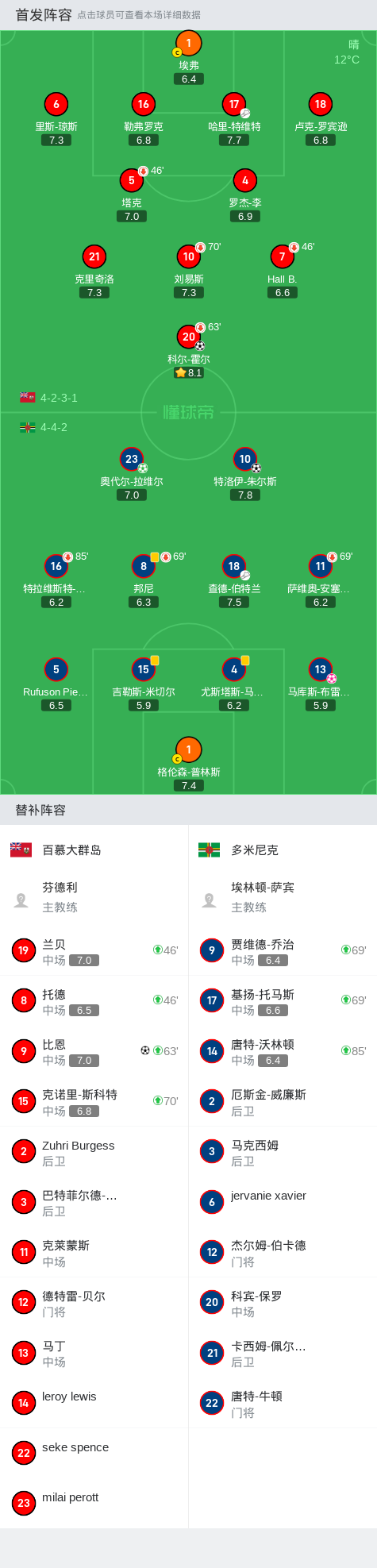Open substitute 比恩 number 9 row

[94, 1051]
